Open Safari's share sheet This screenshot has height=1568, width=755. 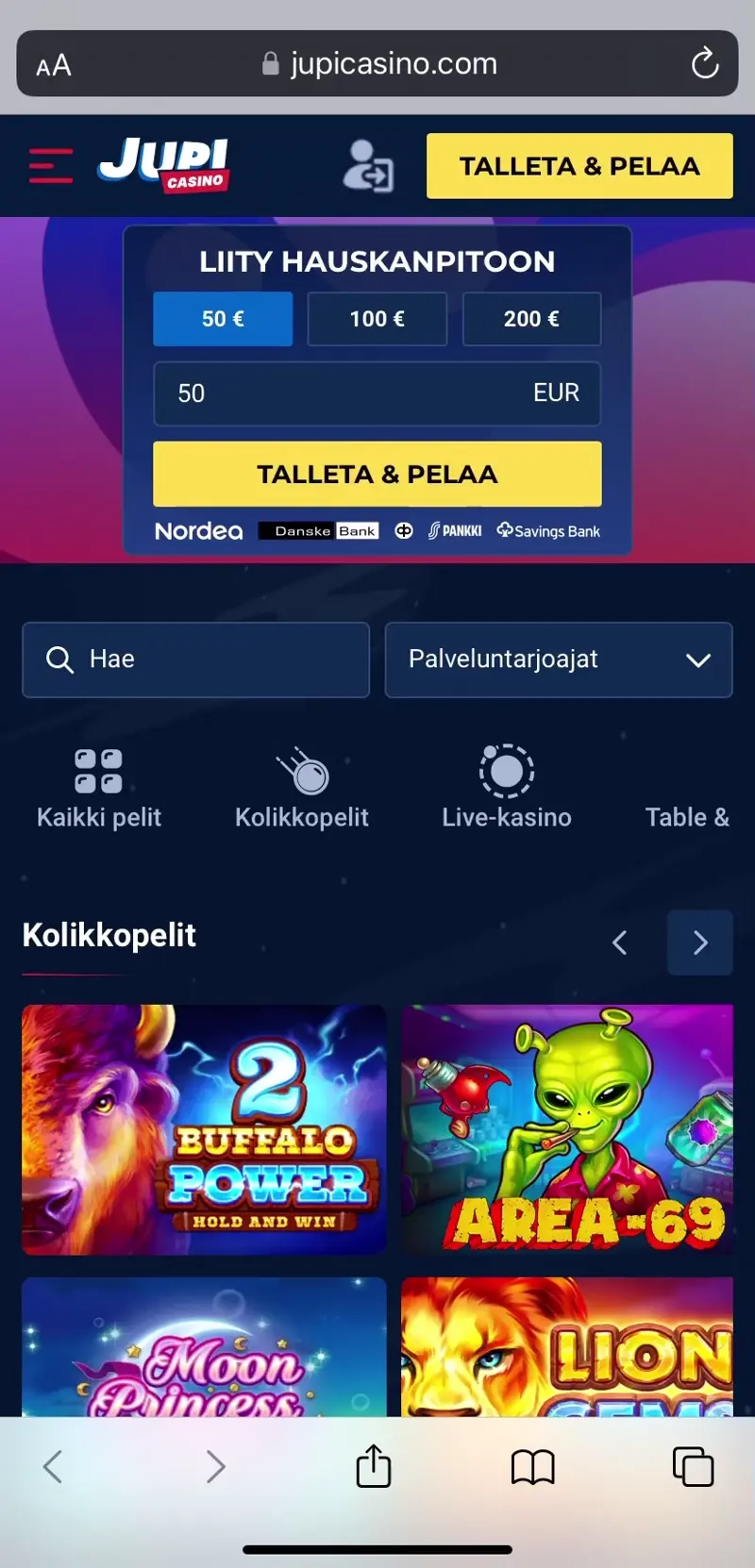(x=374, y=1466)
